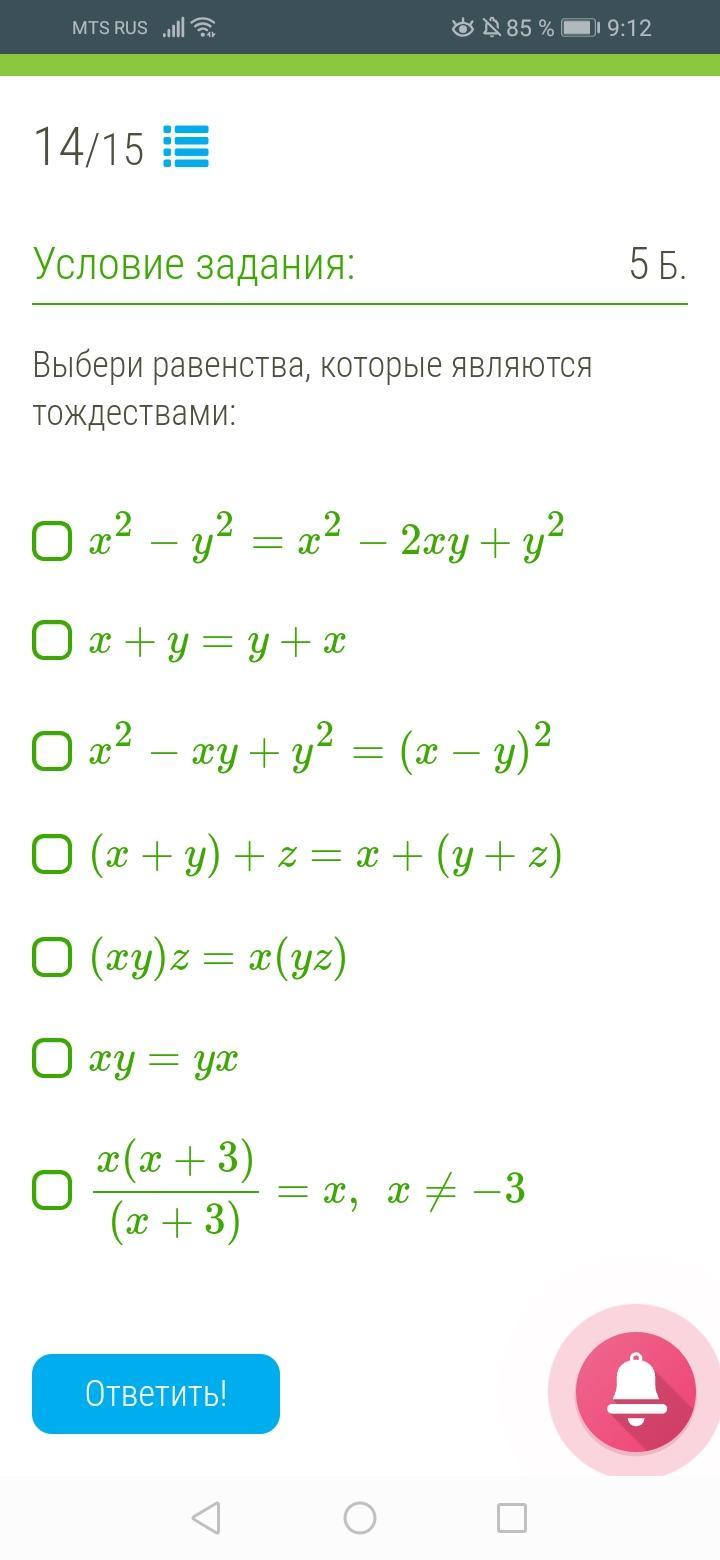Tick the x² − xy + y² = (x − y)² option

click(52, 751)
